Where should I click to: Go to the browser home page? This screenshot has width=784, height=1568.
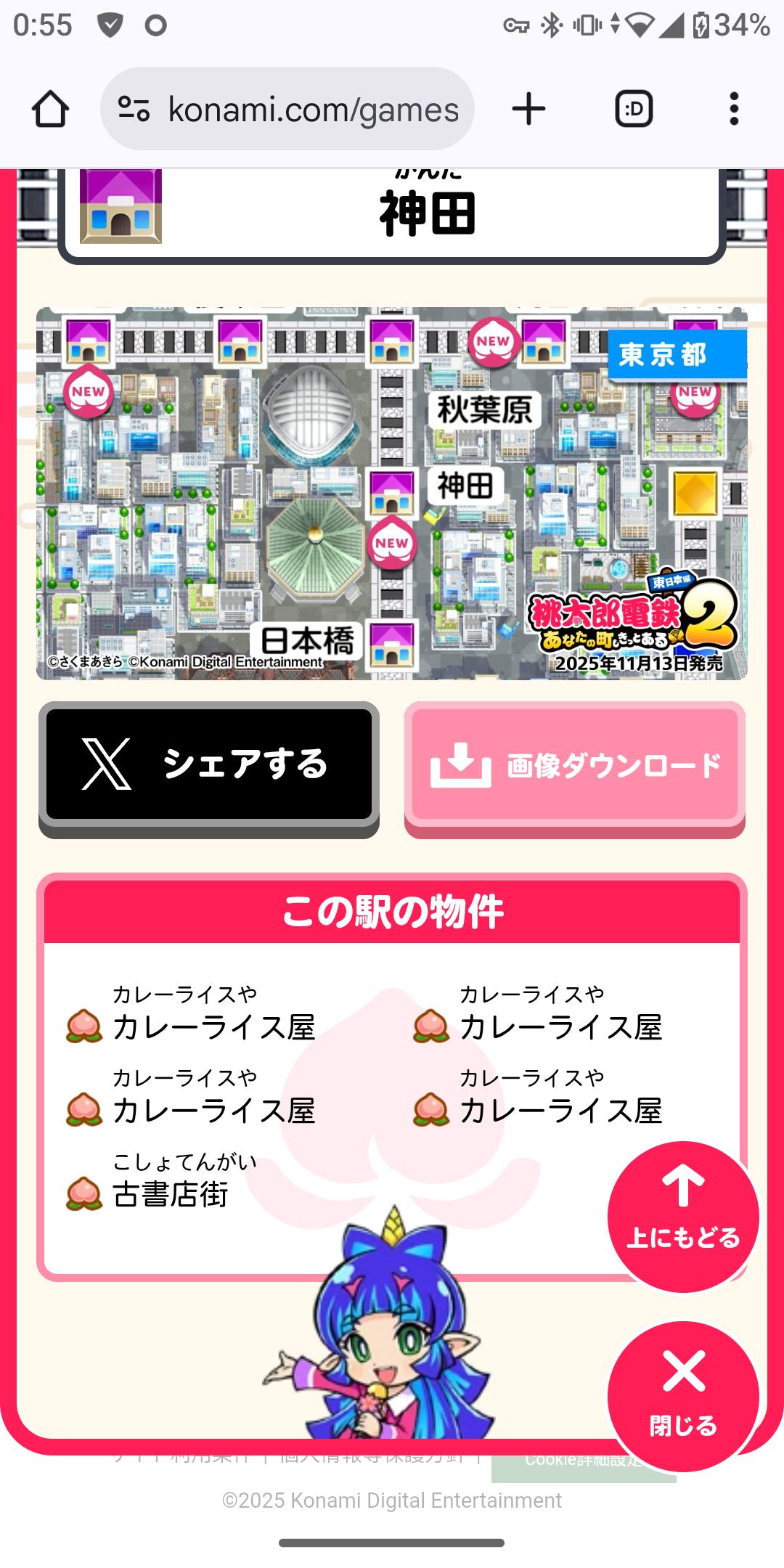tap(50, 110)
